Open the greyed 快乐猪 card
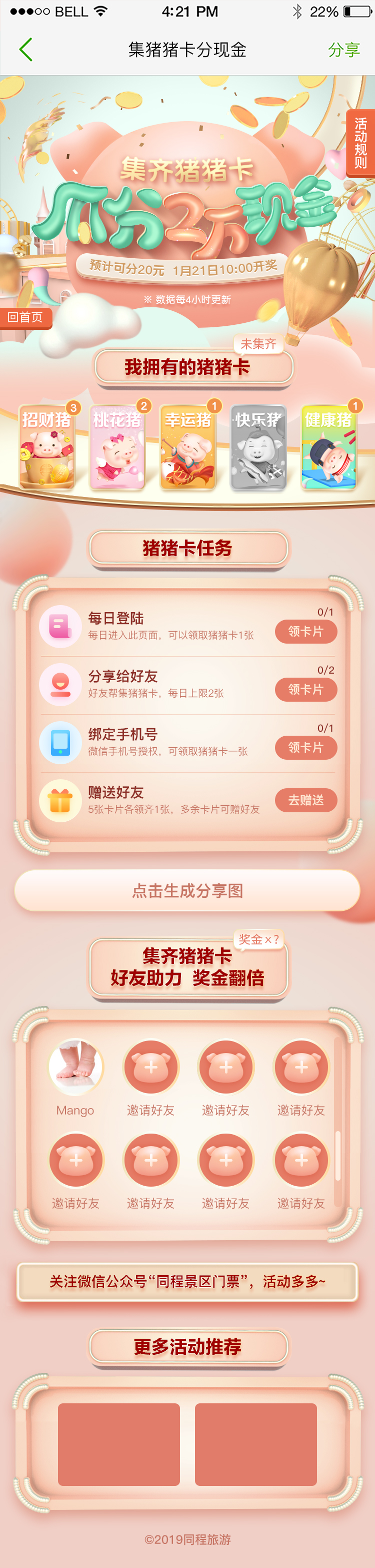 pyautogui.click(x=258, y=448)
